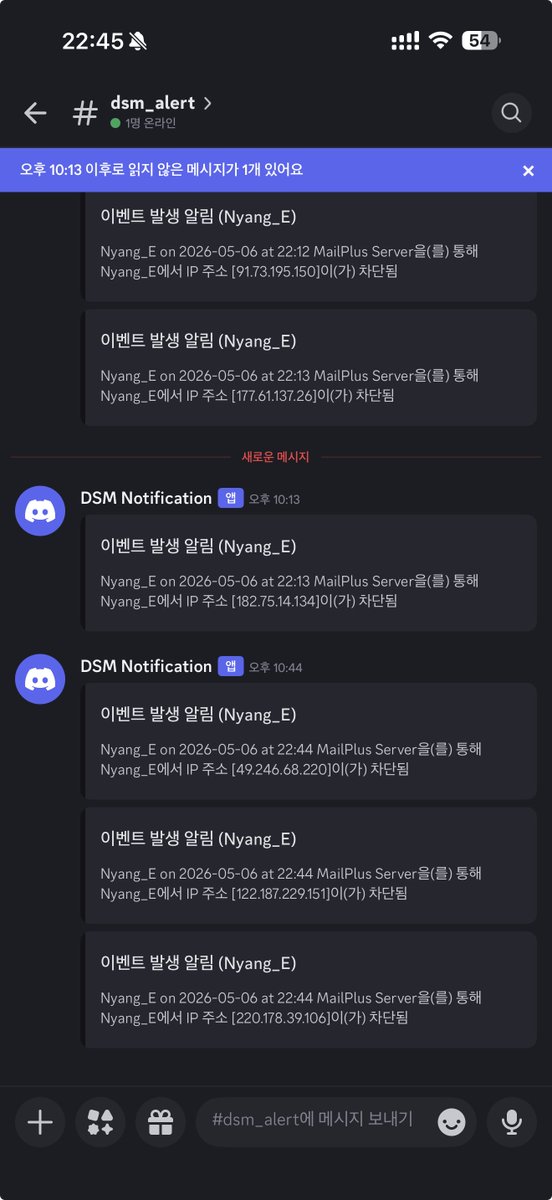Tap the microphone voice message button
552x1200 pixels.
tap(512, 1122)
